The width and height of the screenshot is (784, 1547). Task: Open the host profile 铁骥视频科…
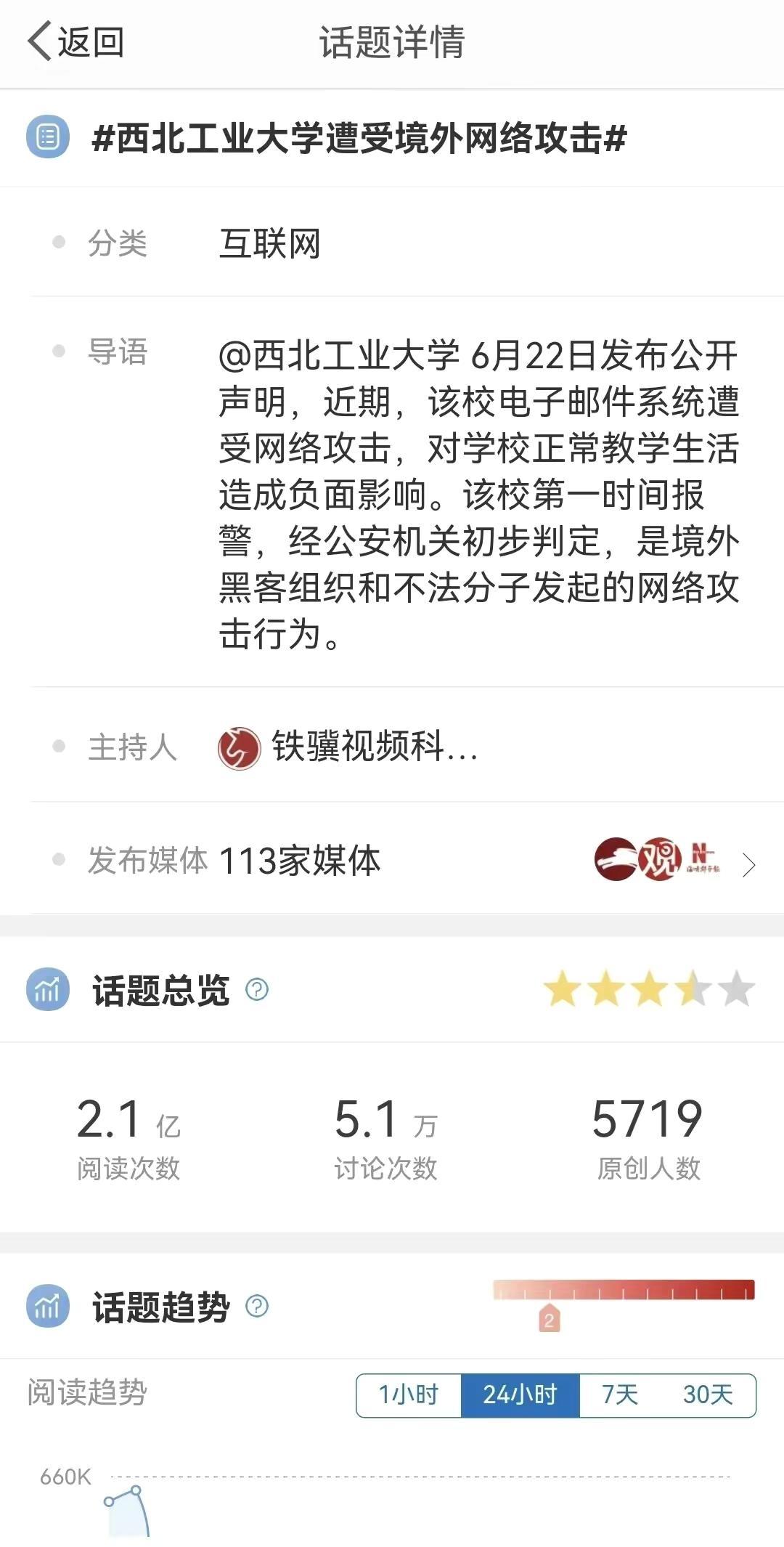click(x=348, y=747)
